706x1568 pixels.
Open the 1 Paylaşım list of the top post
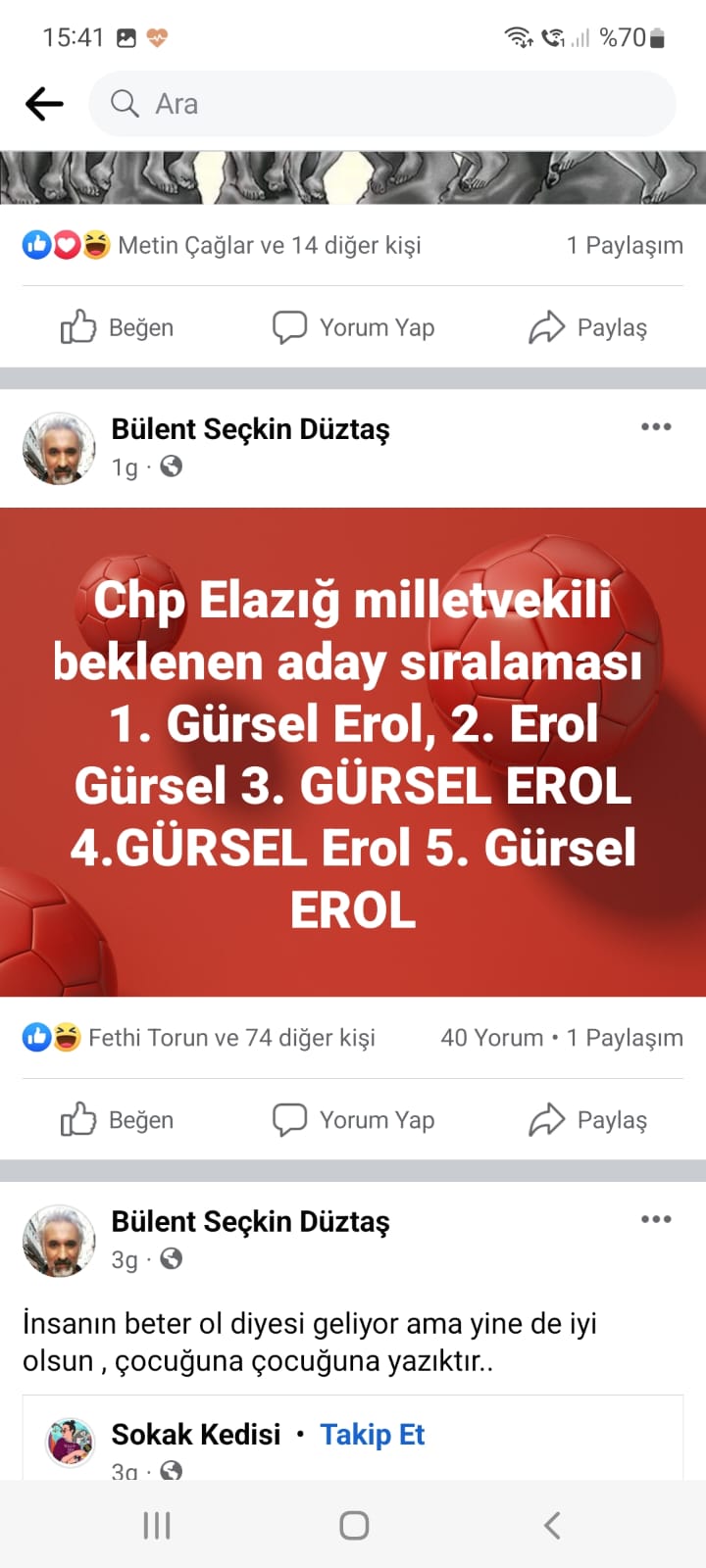pos(624,245)
